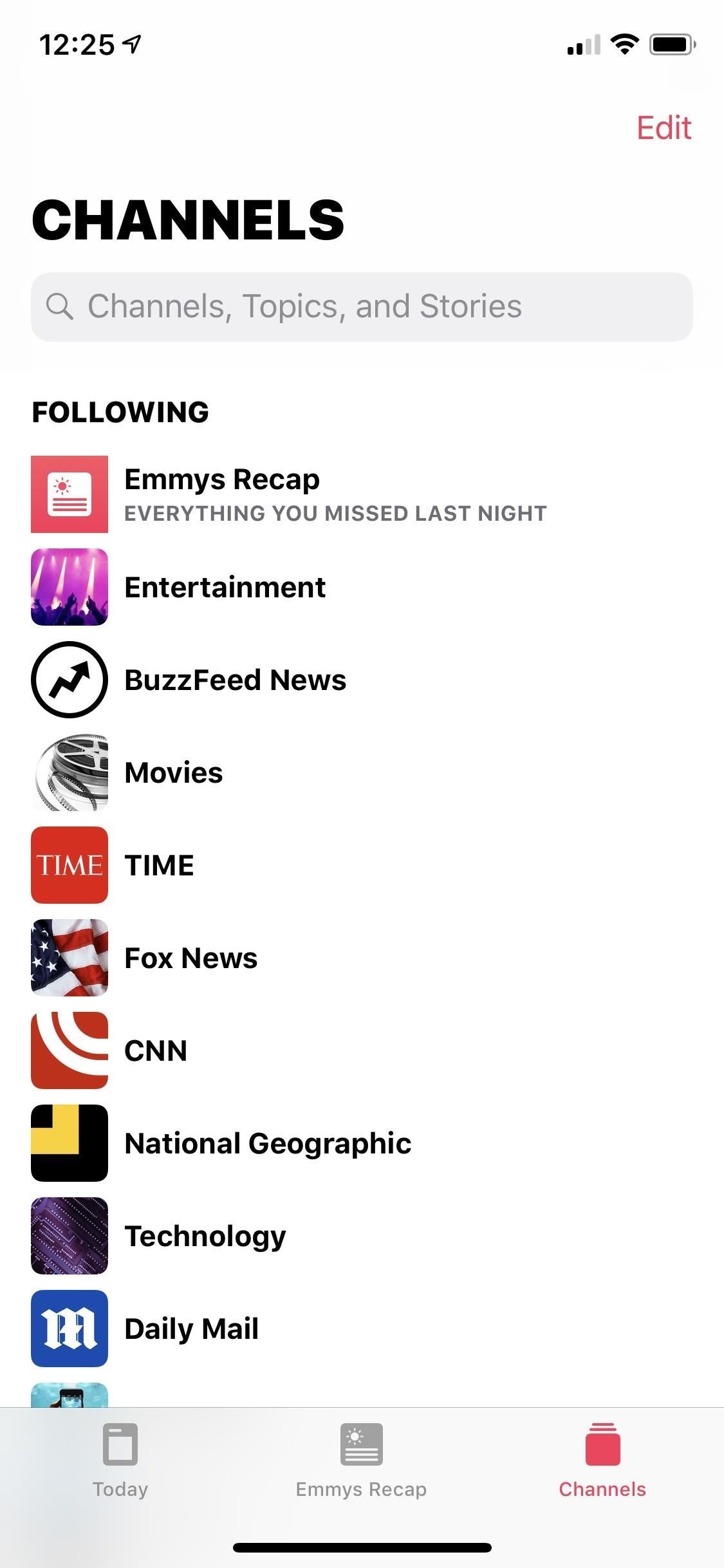
Task: Focus the Channels, Topics, and Stories search field
Action: [362, 306]
